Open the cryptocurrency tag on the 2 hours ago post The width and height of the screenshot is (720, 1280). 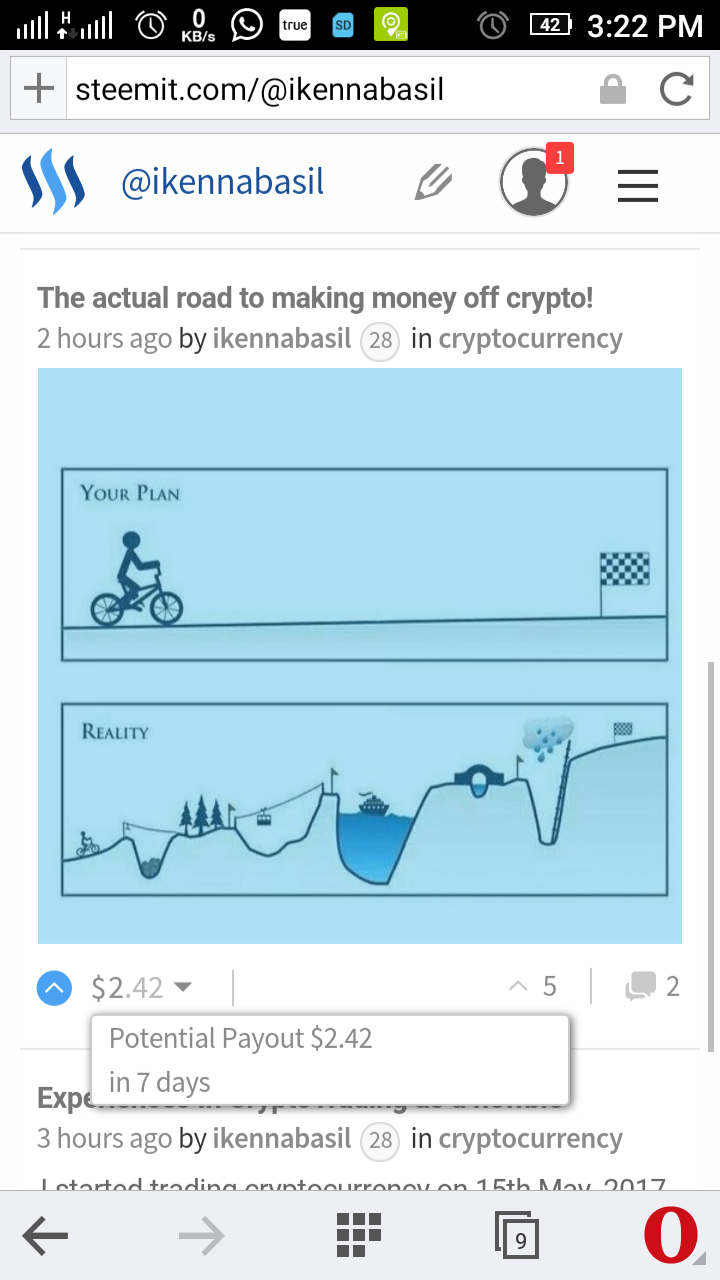point(530,339)
